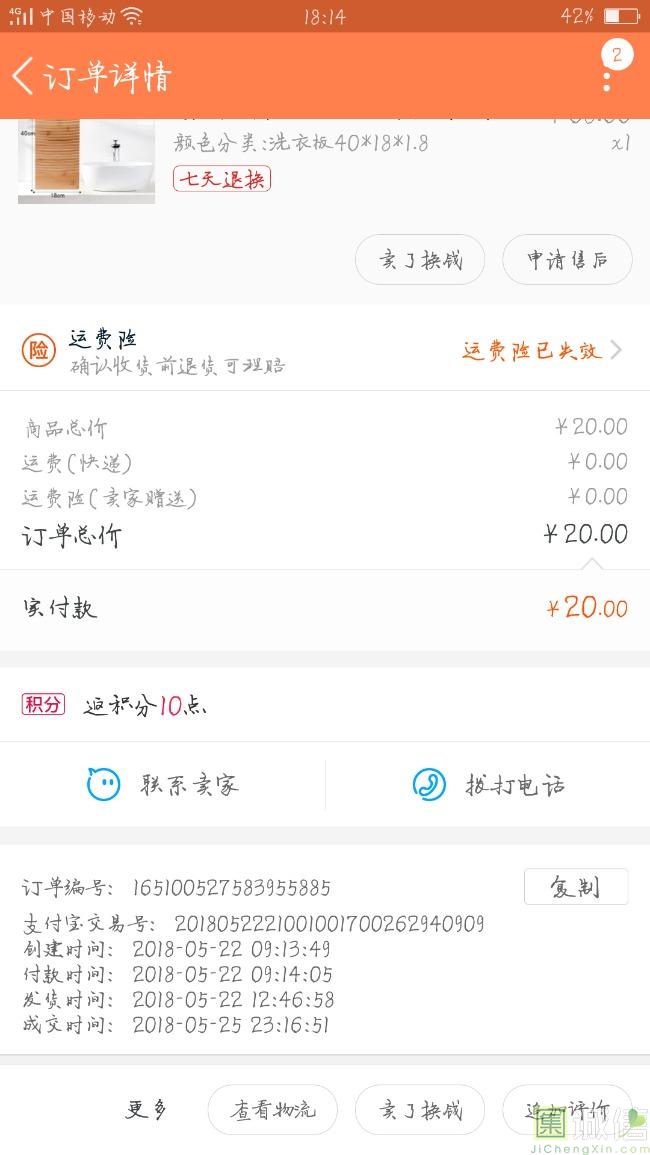The width and height of the screenshot is (650, 1155).
Task: Tap 卖了换钱 button under the product
Action: pos(420,260)
